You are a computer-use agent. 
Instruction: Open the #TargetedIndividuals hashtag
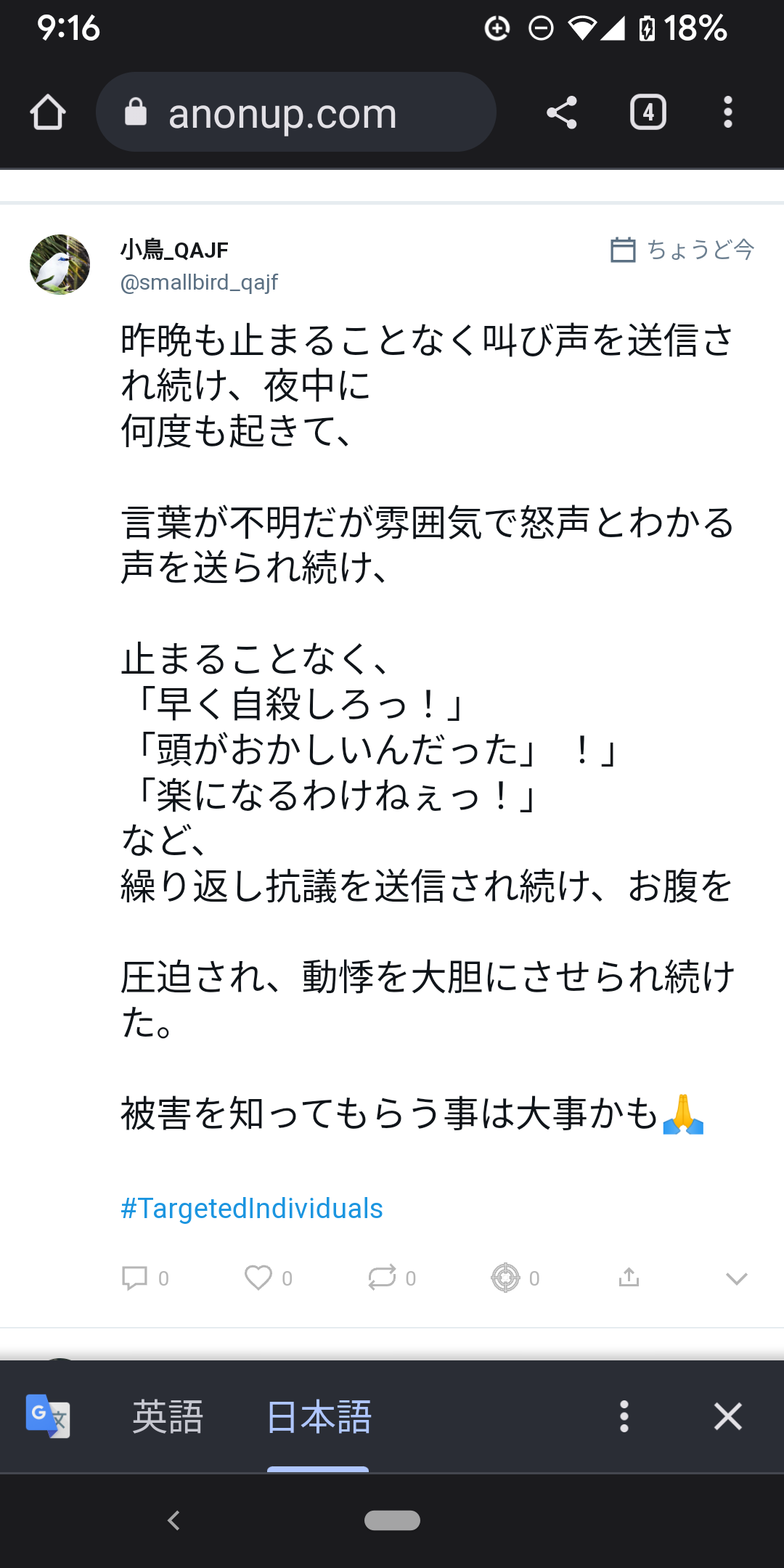click(251, 1209)
